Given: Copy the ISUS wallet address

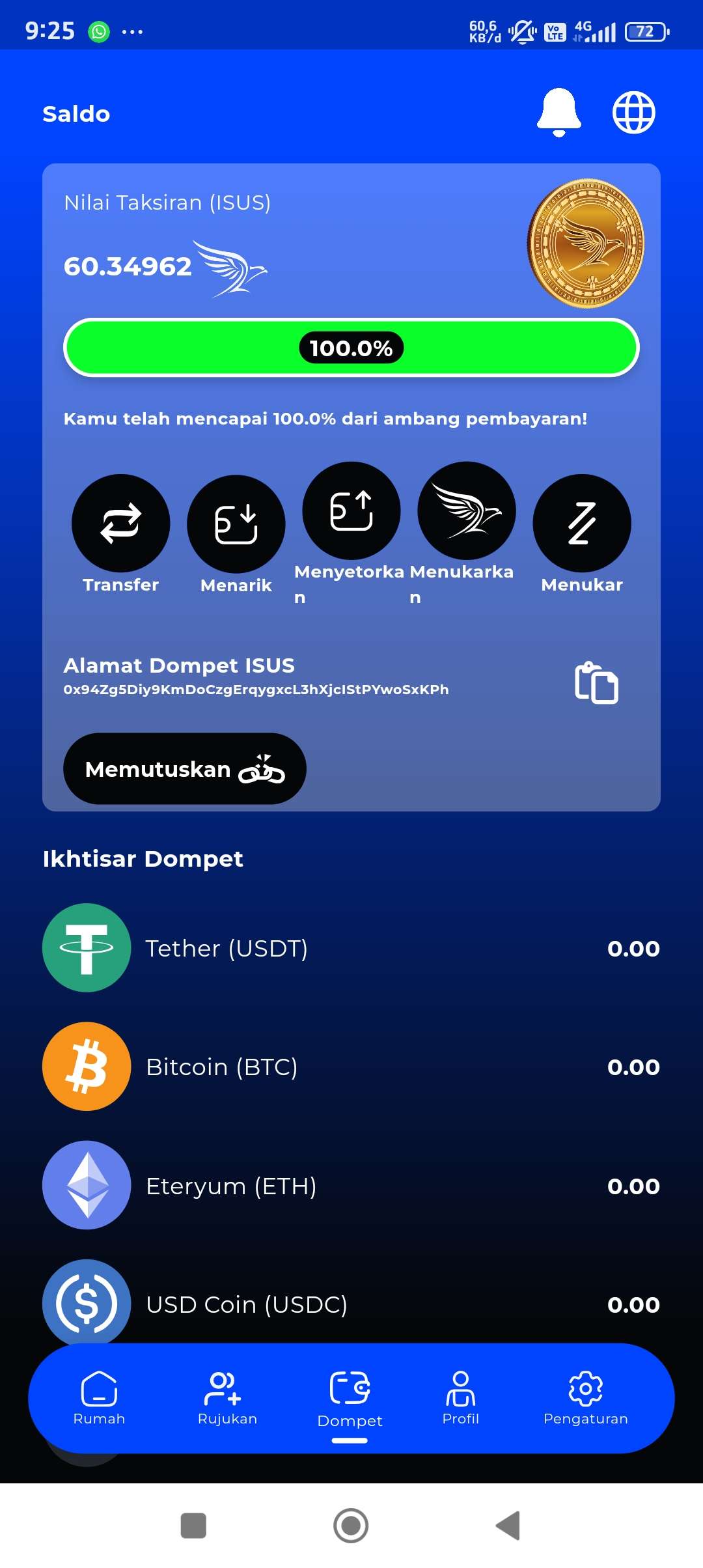Looking at the screenshot, I should (596, 682).
